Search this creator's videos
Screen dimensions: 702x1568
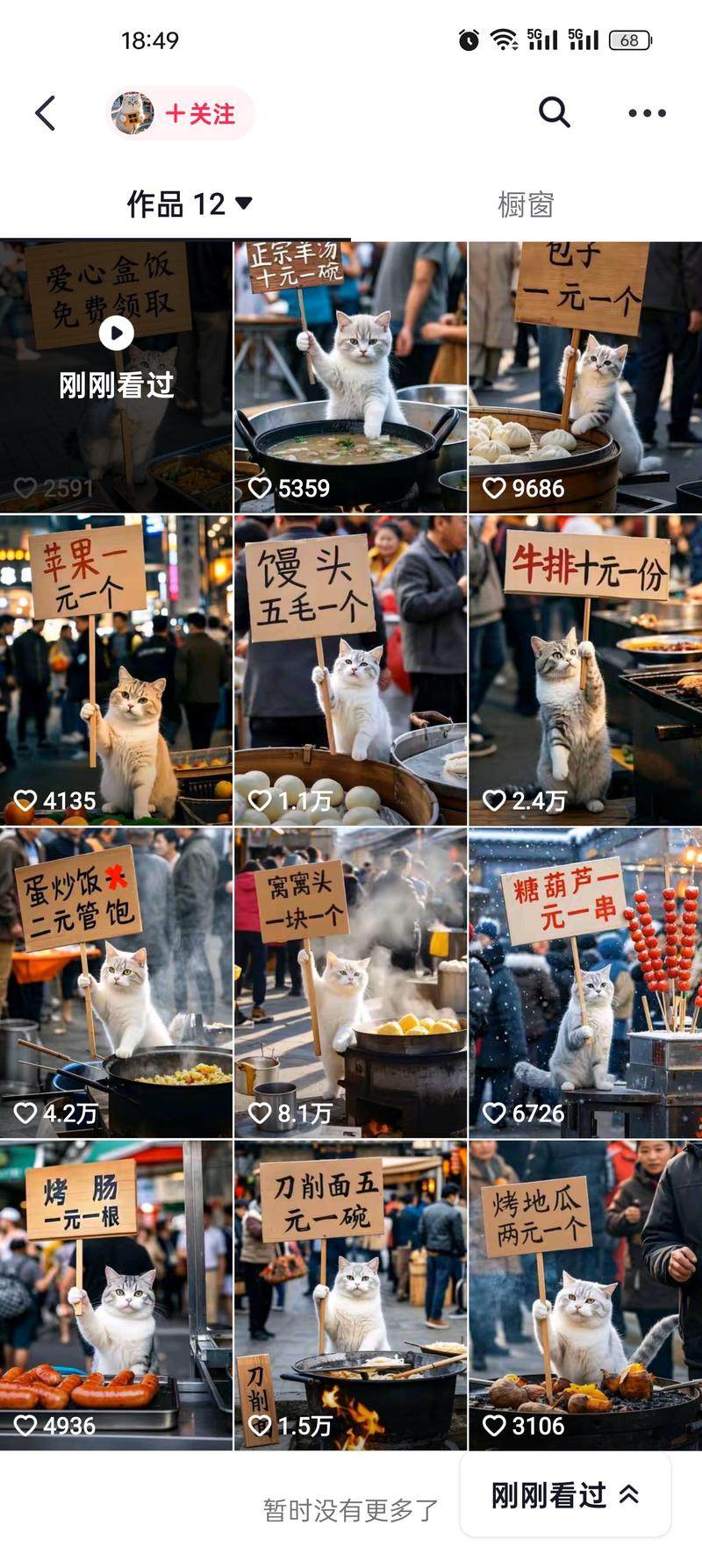coord(554,113)
